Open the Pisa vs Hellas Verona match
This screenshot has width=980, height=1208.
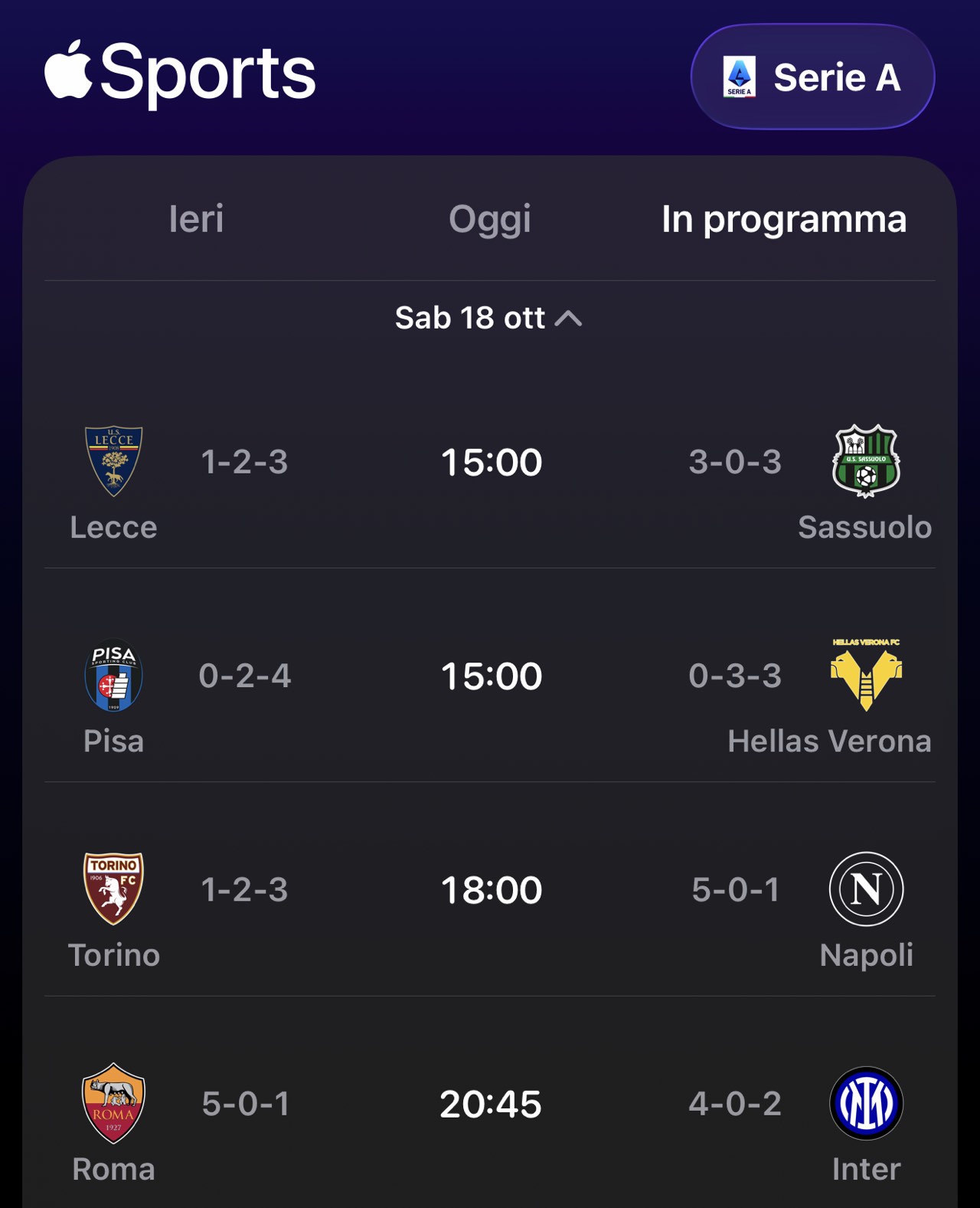click(490, 676)
